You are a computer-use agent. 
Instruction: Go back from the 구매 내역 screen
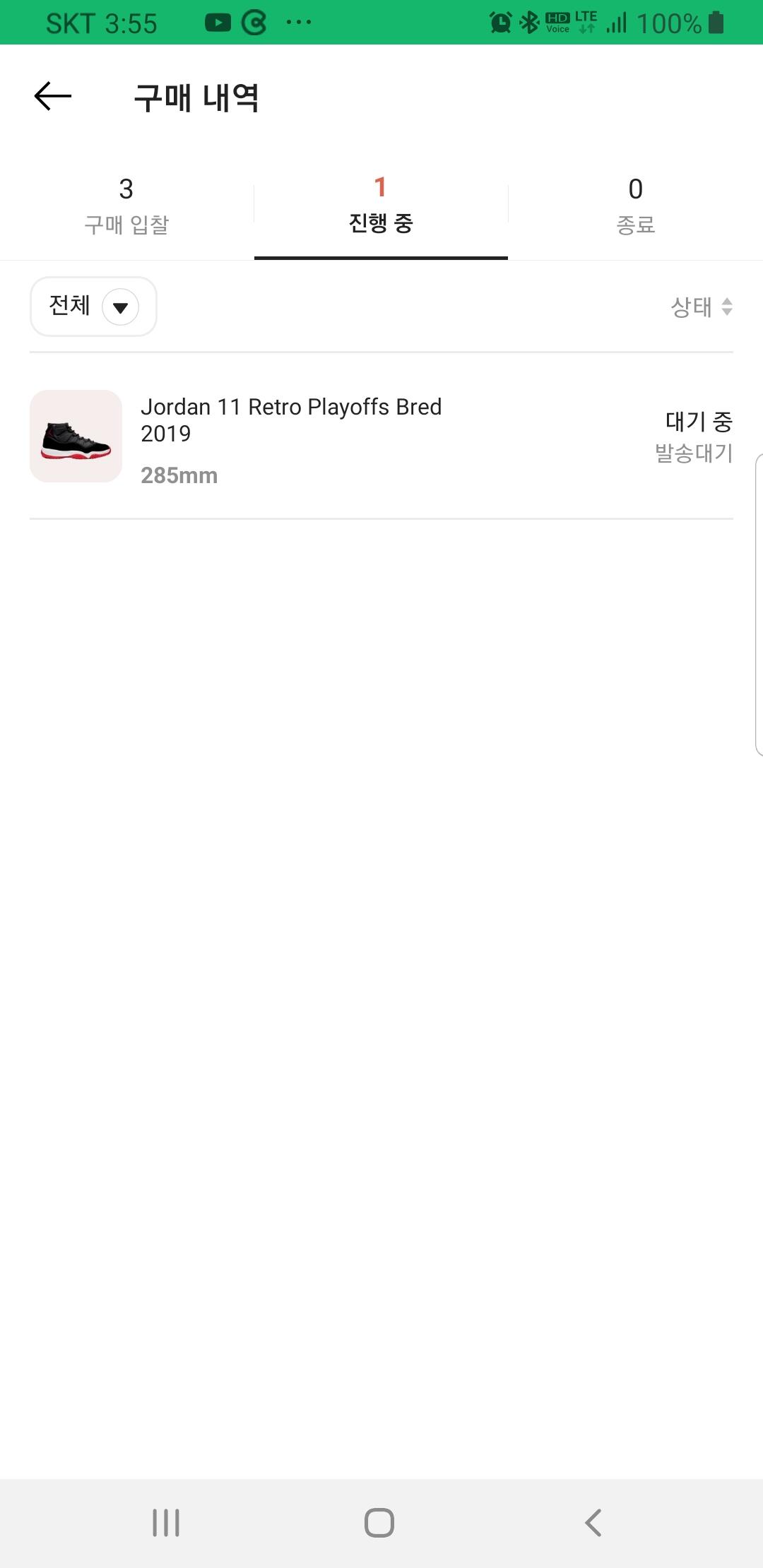pos(53,96)
